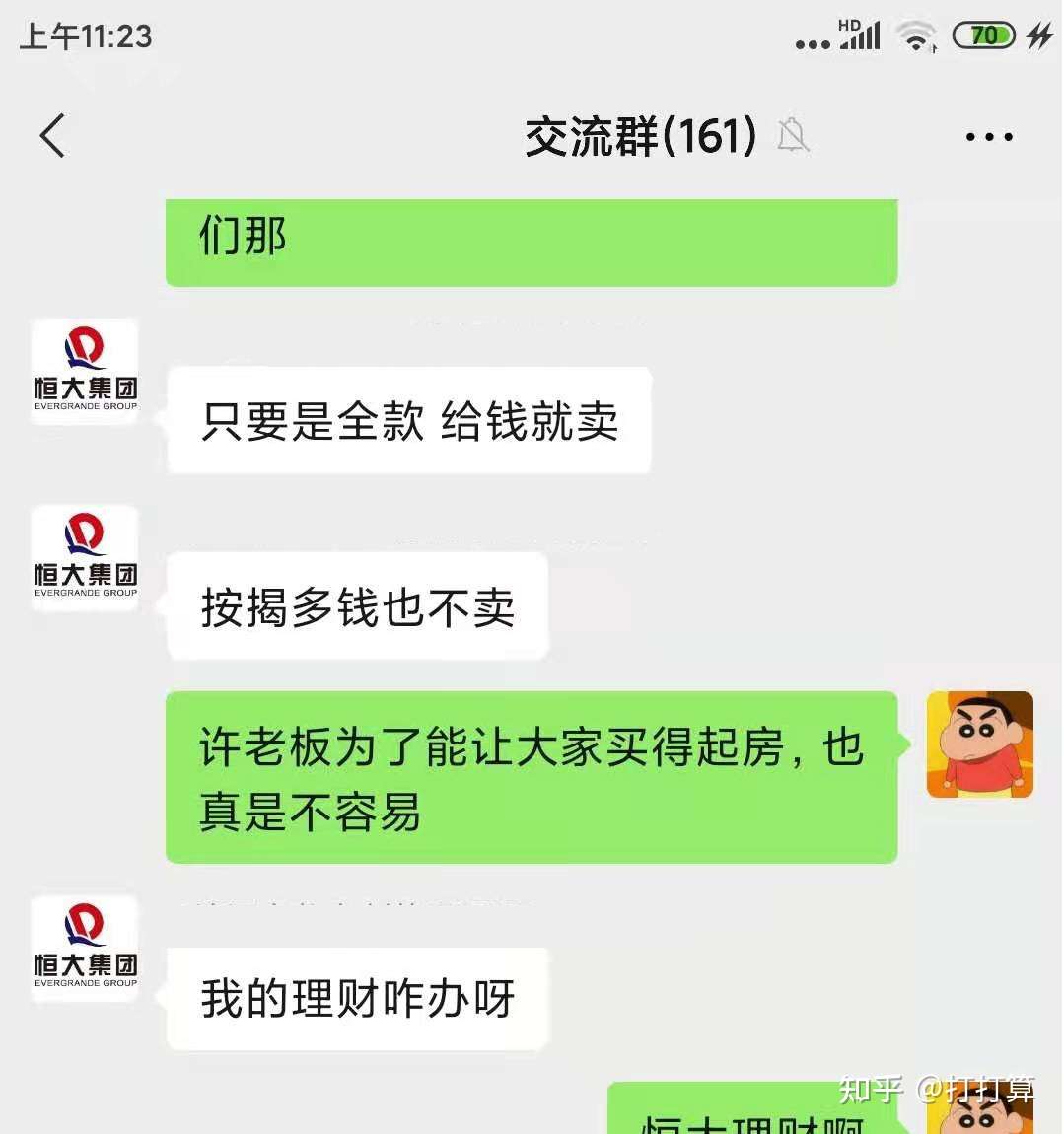Tap the back arrow to exit the chat

pyautogui.click(x=52, y=136)
